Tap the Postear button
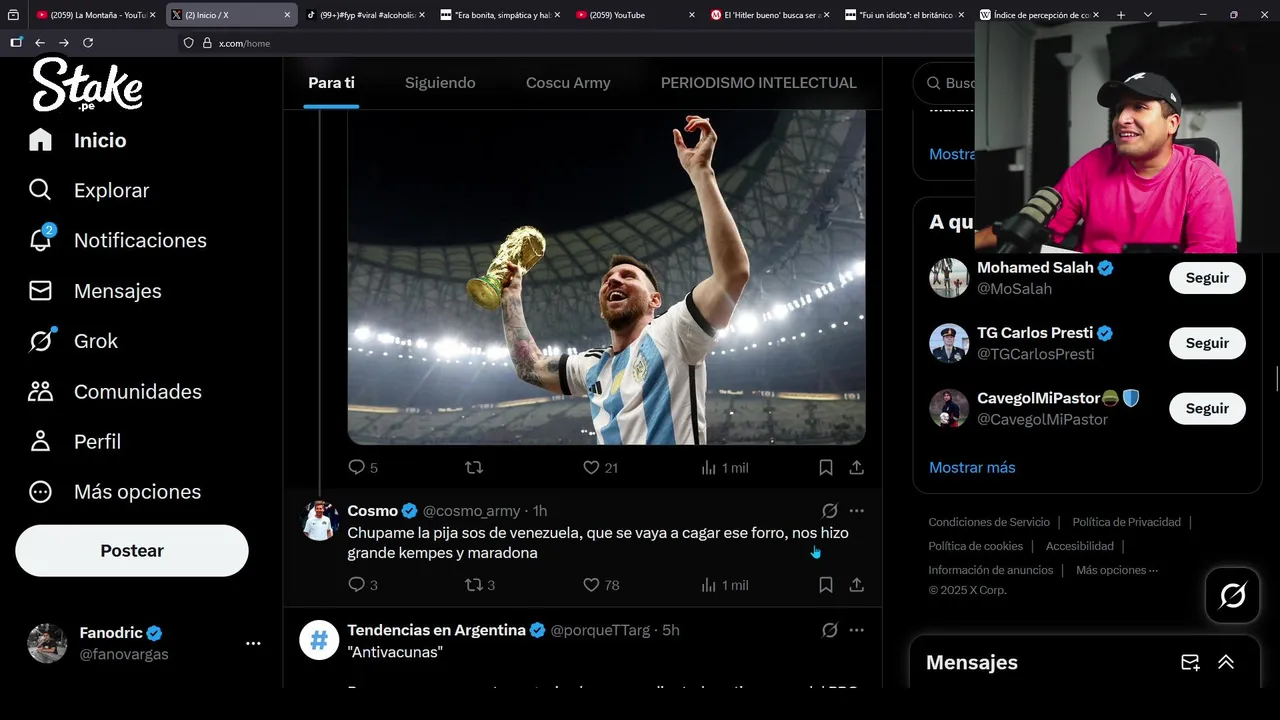The image size is (1280, 720). pyautogui.click(x=131, y=551)
